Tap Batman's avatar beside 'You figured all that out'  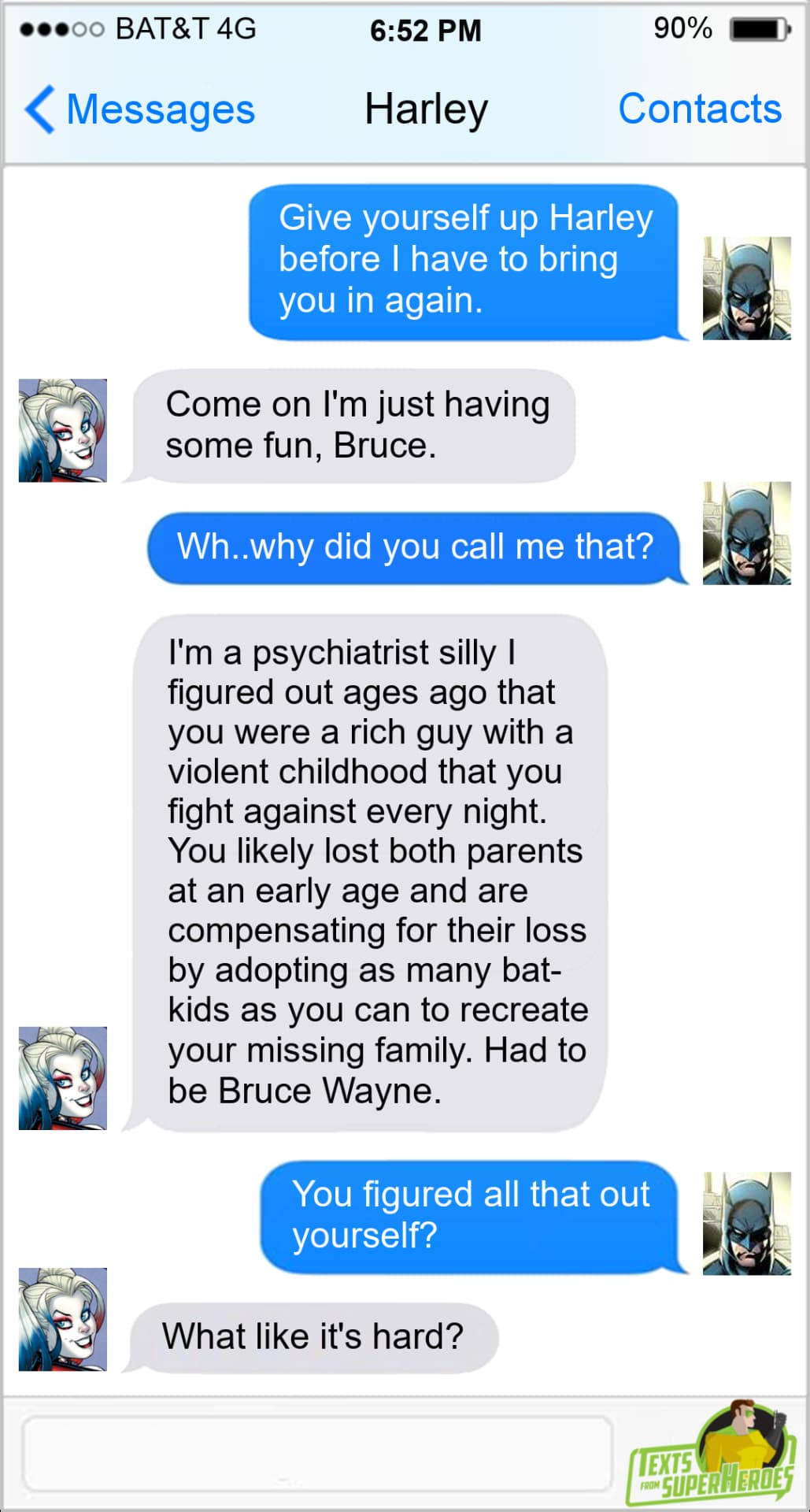745,1223
